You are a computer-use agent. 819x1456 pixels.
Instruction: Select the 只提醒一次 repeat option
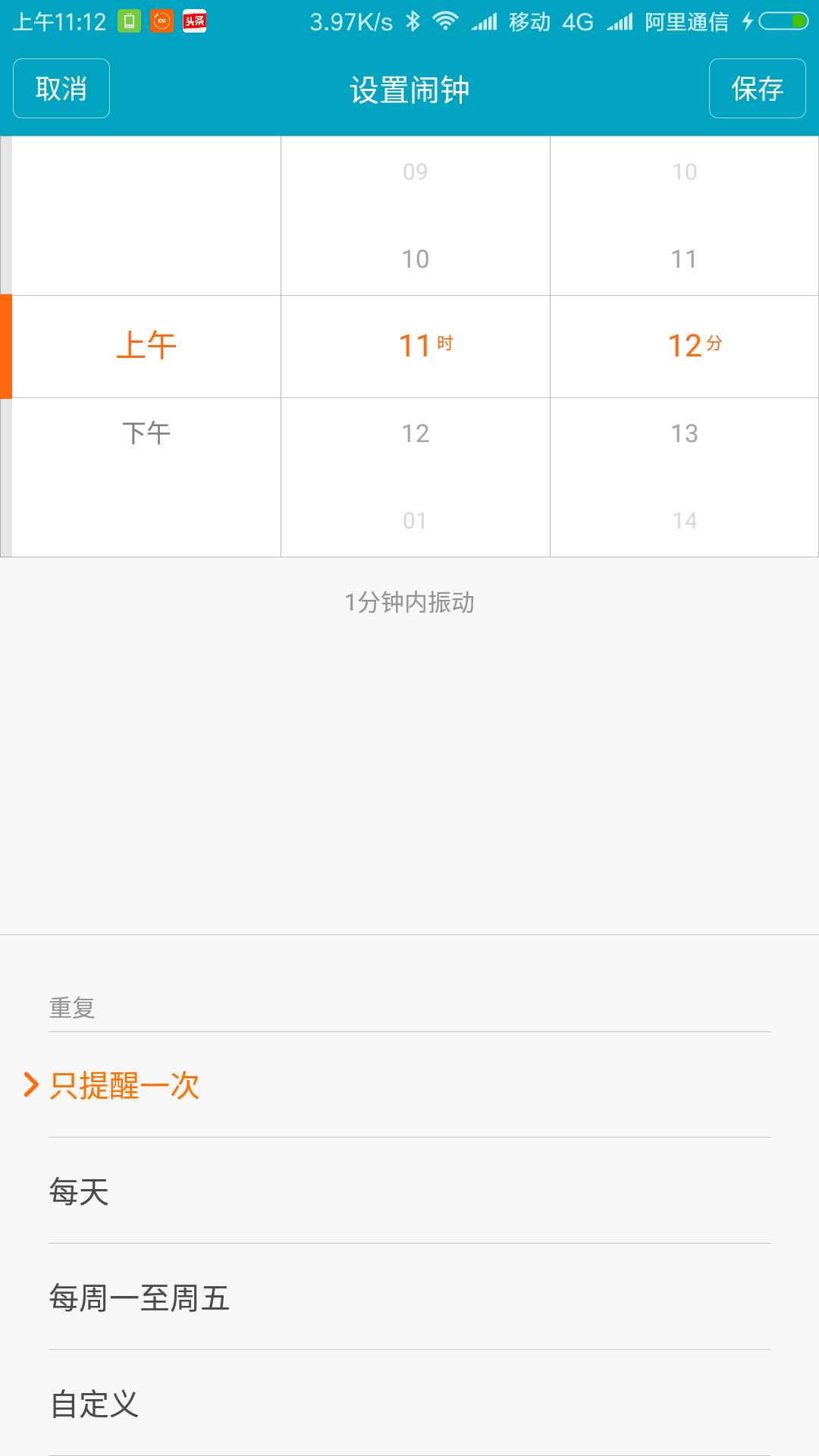(125, 1085)
